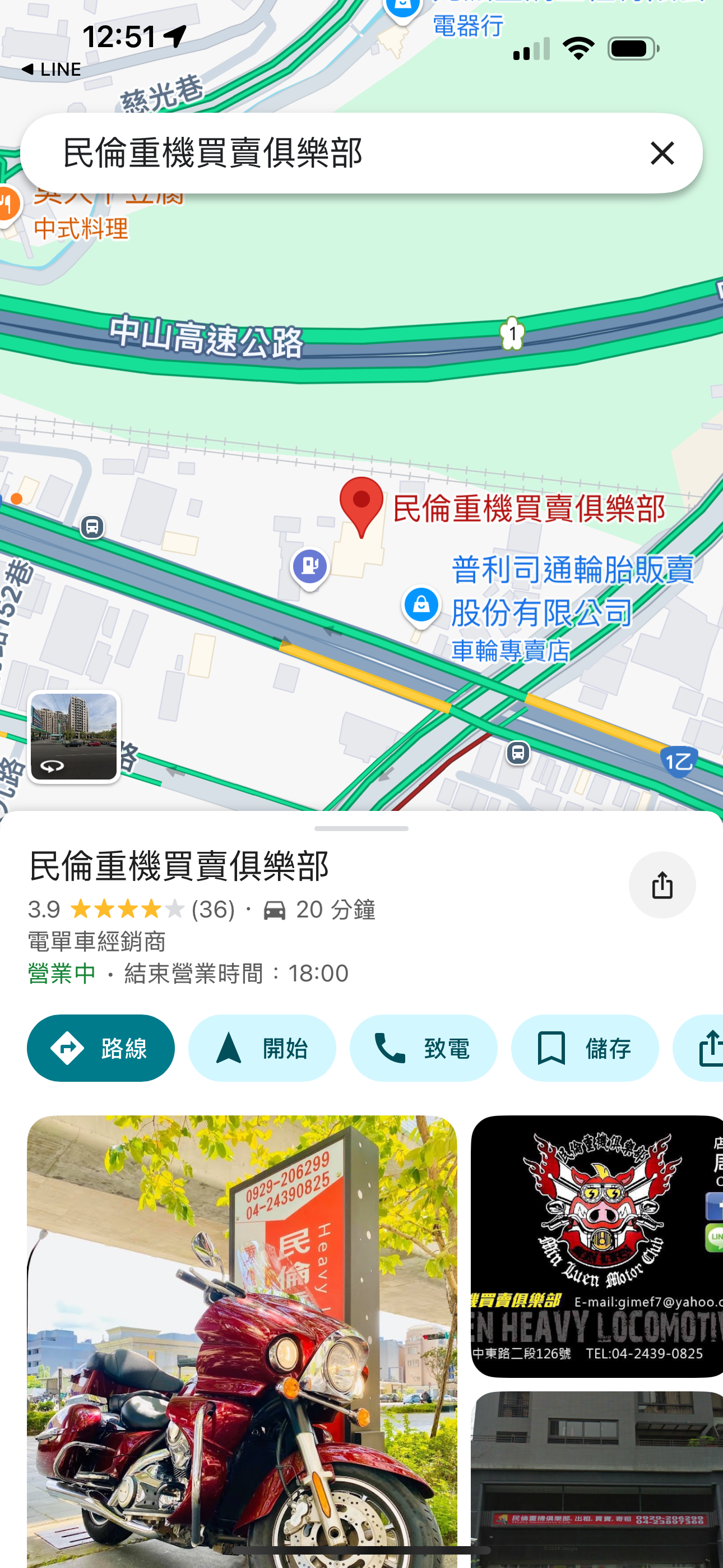
Task: Tap the place sheet's grab handle to expand
Action: click(361, 828)
